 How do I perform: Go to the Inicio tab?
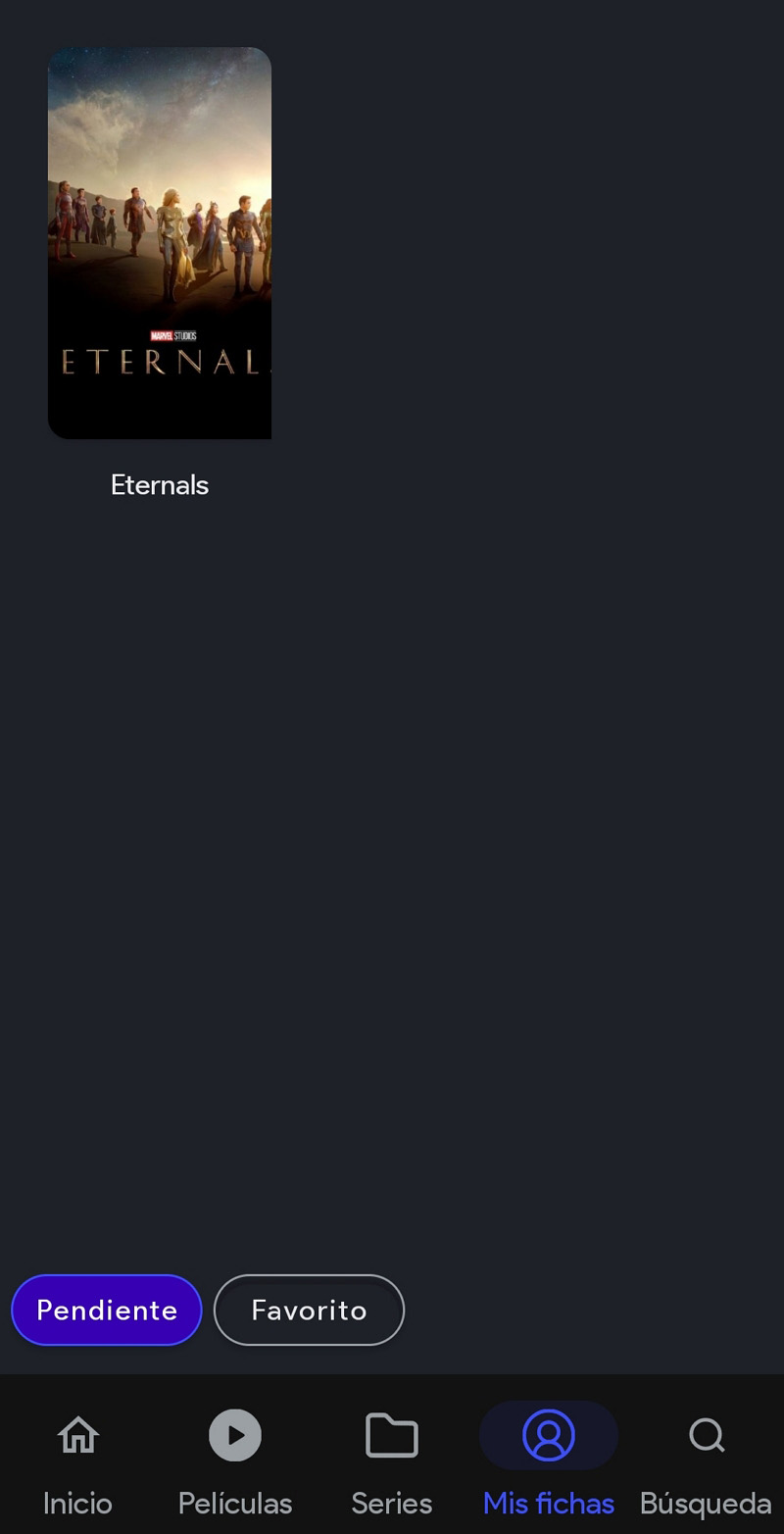[x=77, y=1462]
